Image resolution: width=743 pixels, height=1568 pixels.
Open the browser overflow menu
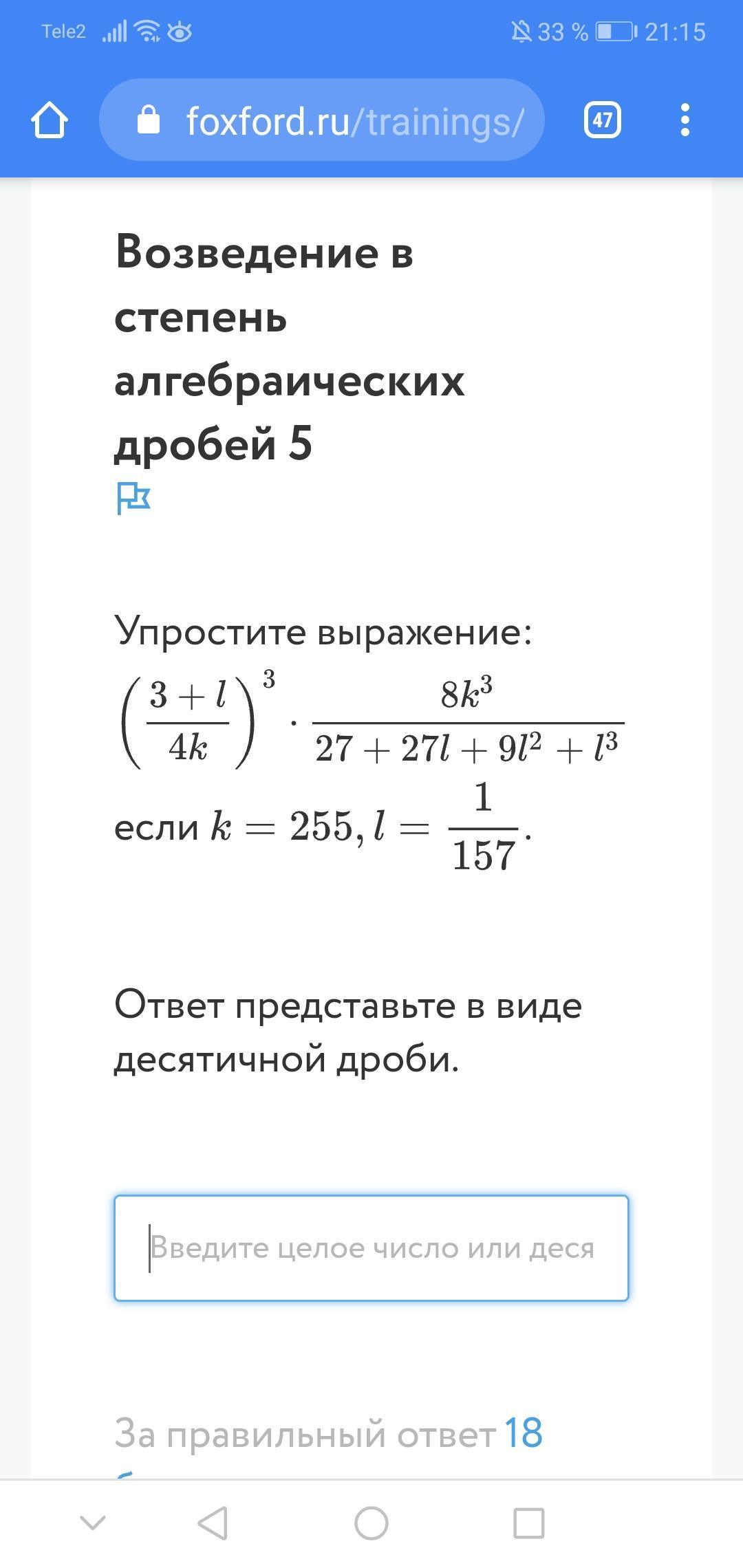685,120
